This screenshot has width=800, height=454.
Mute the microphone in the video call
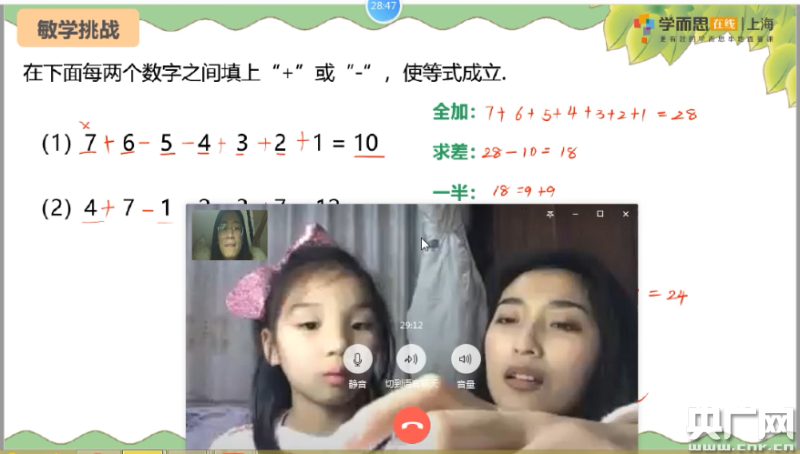(x=358, y=358)
